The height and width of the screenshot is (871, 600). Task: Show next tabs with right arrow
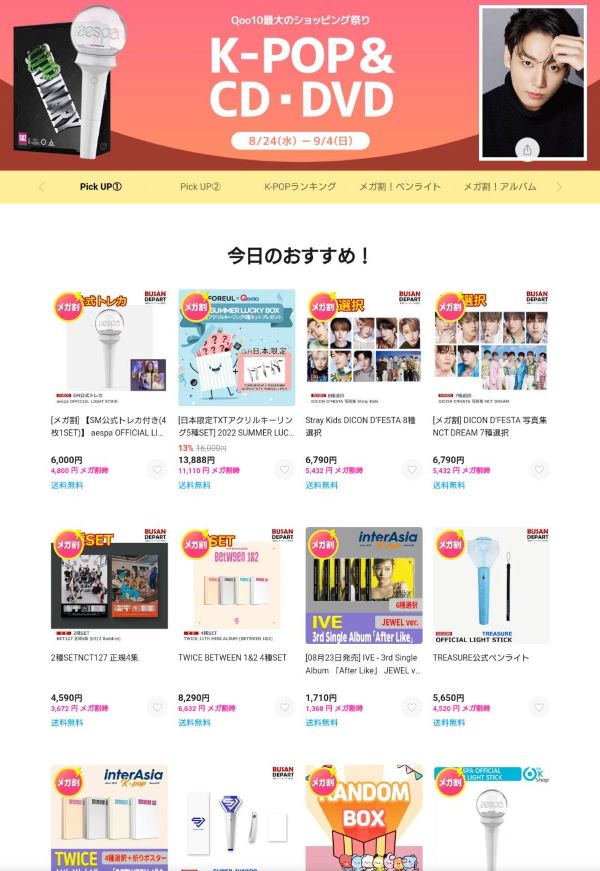[559, 187]
